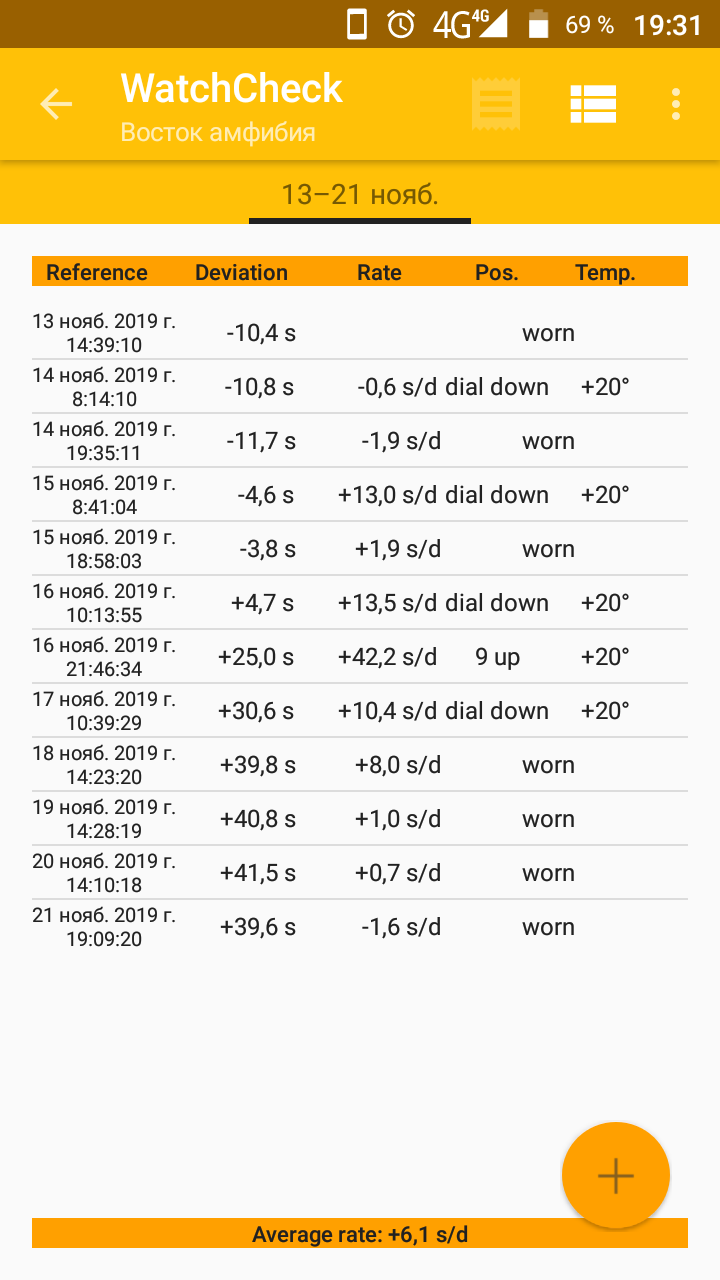Open the 17 нояб. 10:39:29 entry
Screen dimensions: 720x1280
pyautogui.click(x=360, y=711)
